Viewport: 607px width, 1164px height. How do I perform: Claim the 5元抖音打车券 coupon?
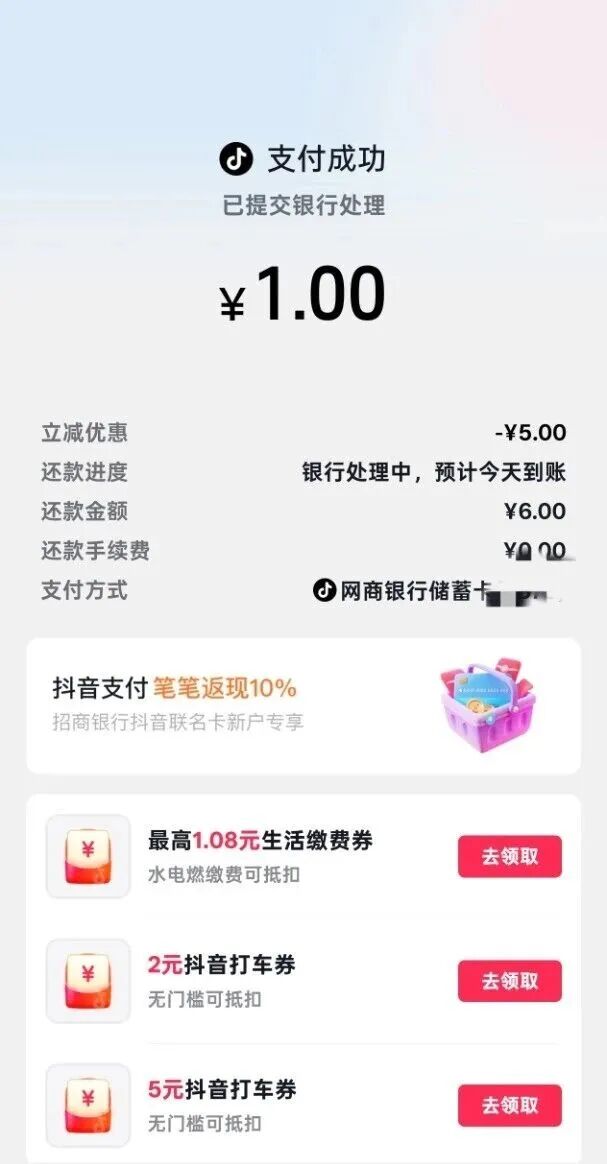tap(509, 1105)
